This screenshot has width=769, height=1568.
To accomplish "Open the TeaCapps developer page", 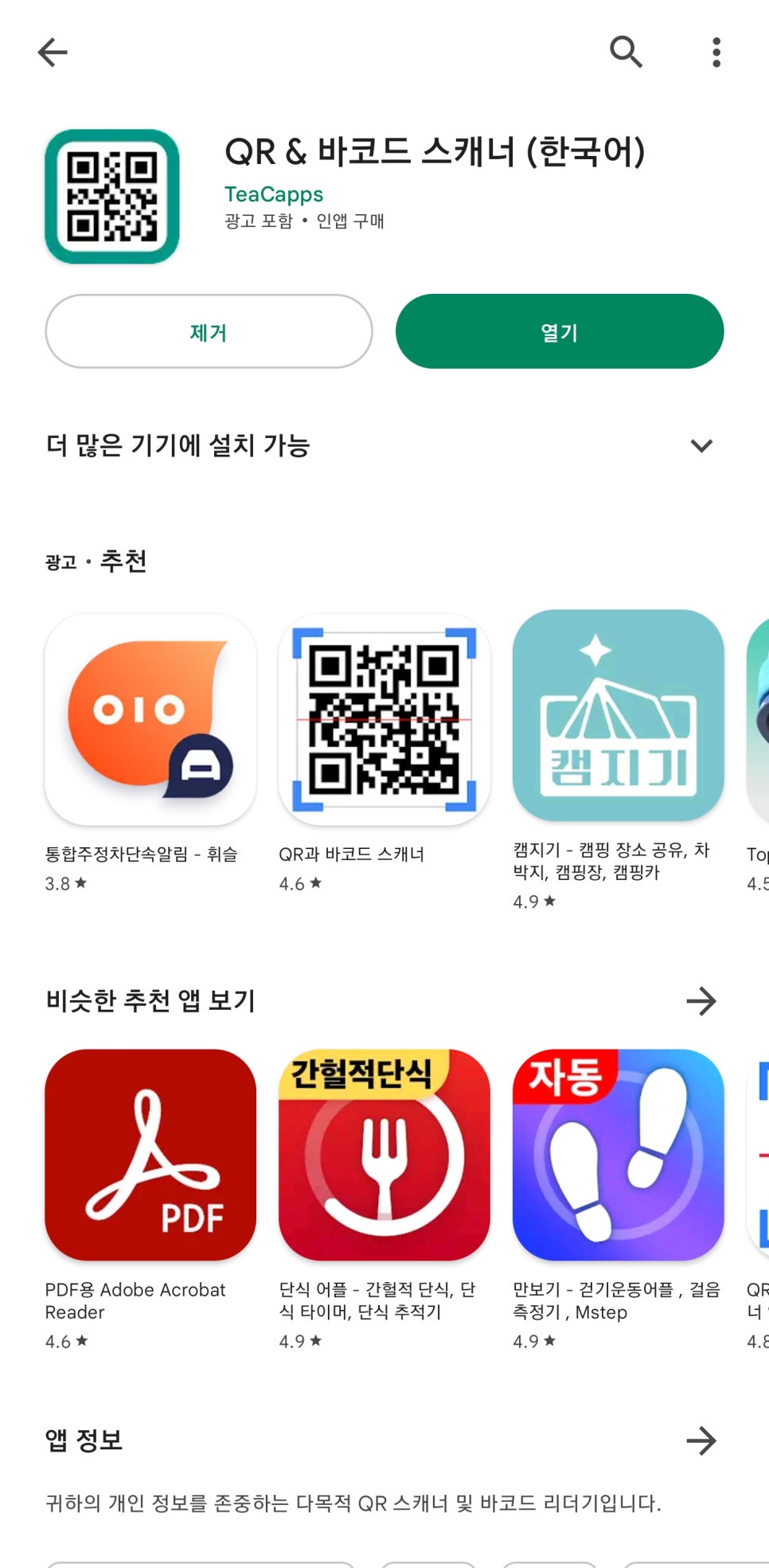I will [x=274, y=194].
